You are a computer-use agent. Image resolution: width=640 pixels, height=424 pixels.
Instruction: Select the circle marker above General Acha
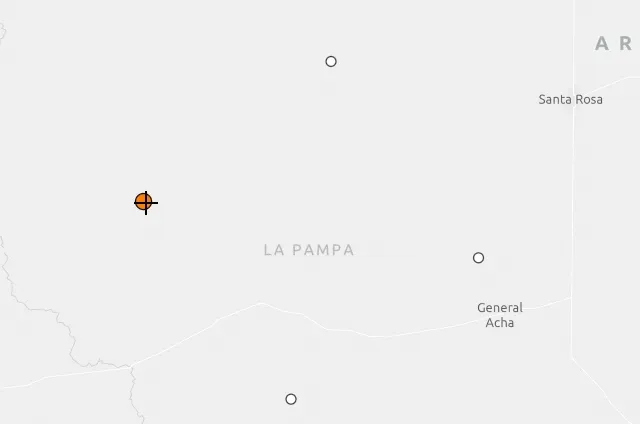pos(478,258)
